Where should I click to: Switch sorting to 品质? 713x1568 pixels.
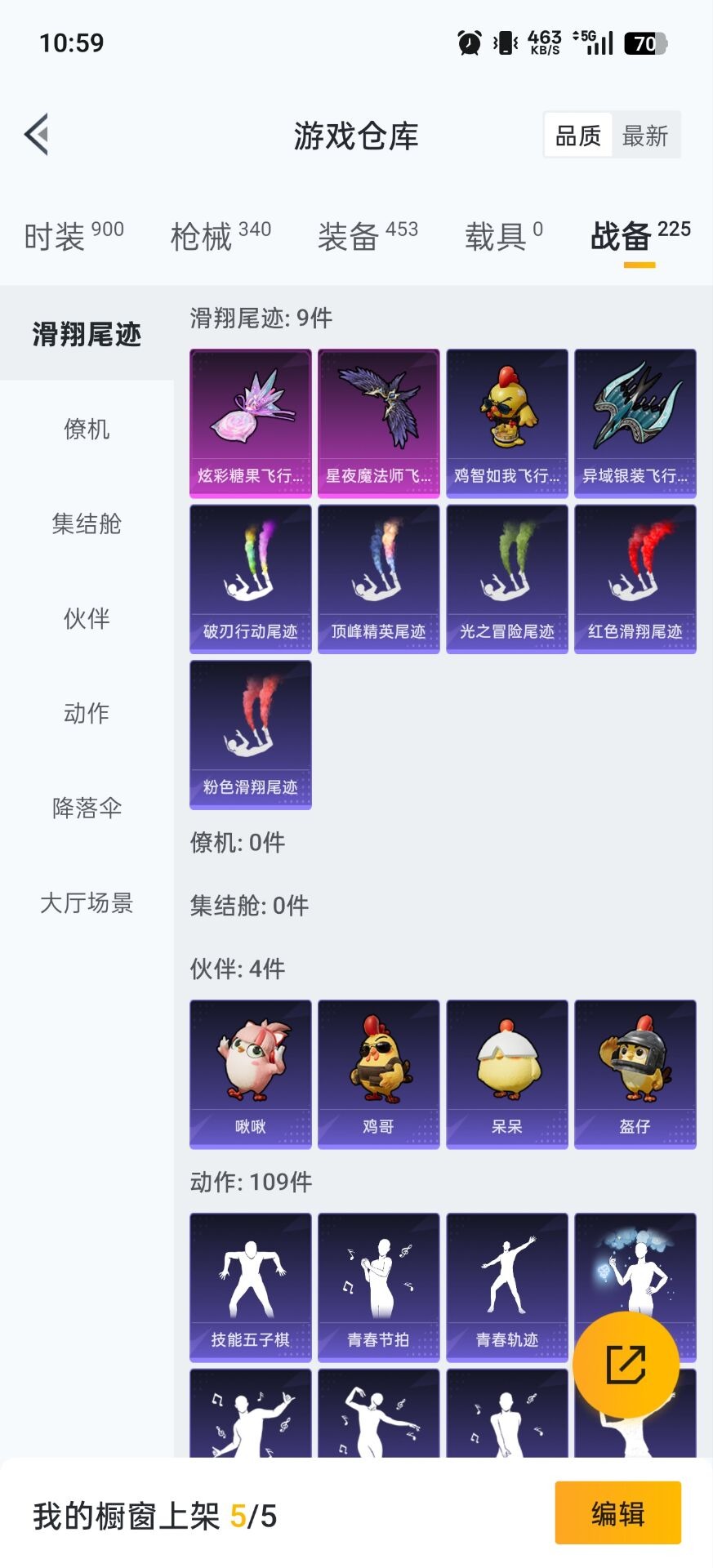tap(577, 135)
